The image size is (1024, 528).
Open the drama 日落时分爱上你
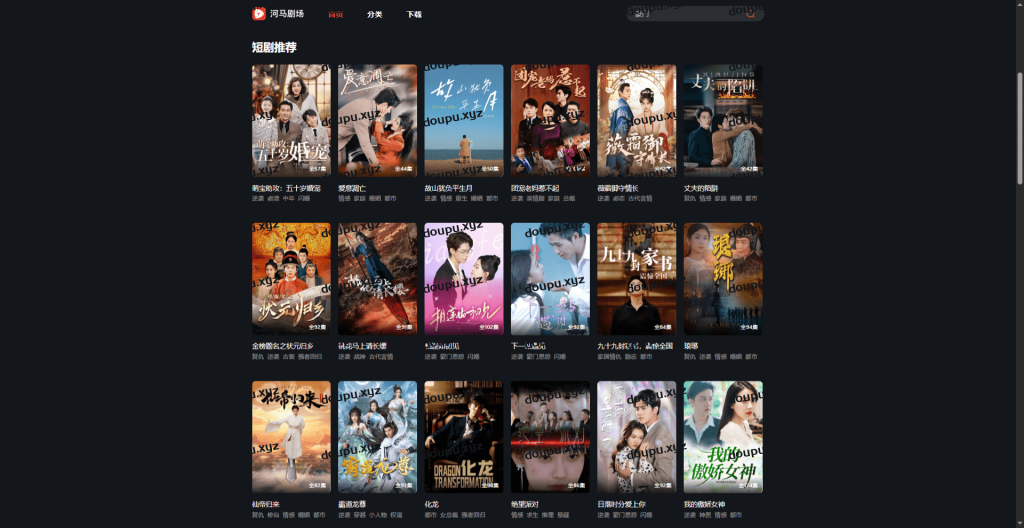637,437
